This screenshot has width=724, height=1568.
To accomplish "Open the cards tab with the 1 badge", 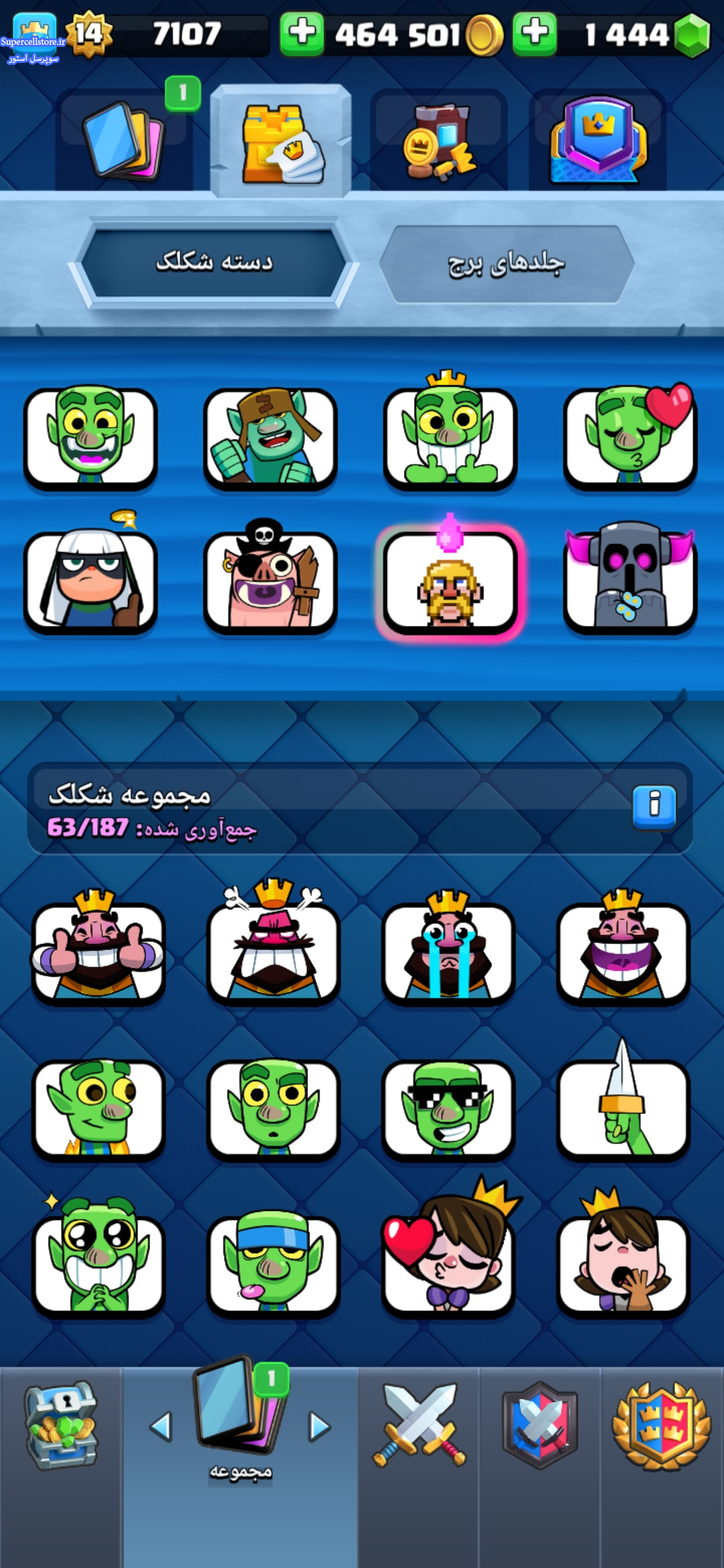I will pos(124,139).
